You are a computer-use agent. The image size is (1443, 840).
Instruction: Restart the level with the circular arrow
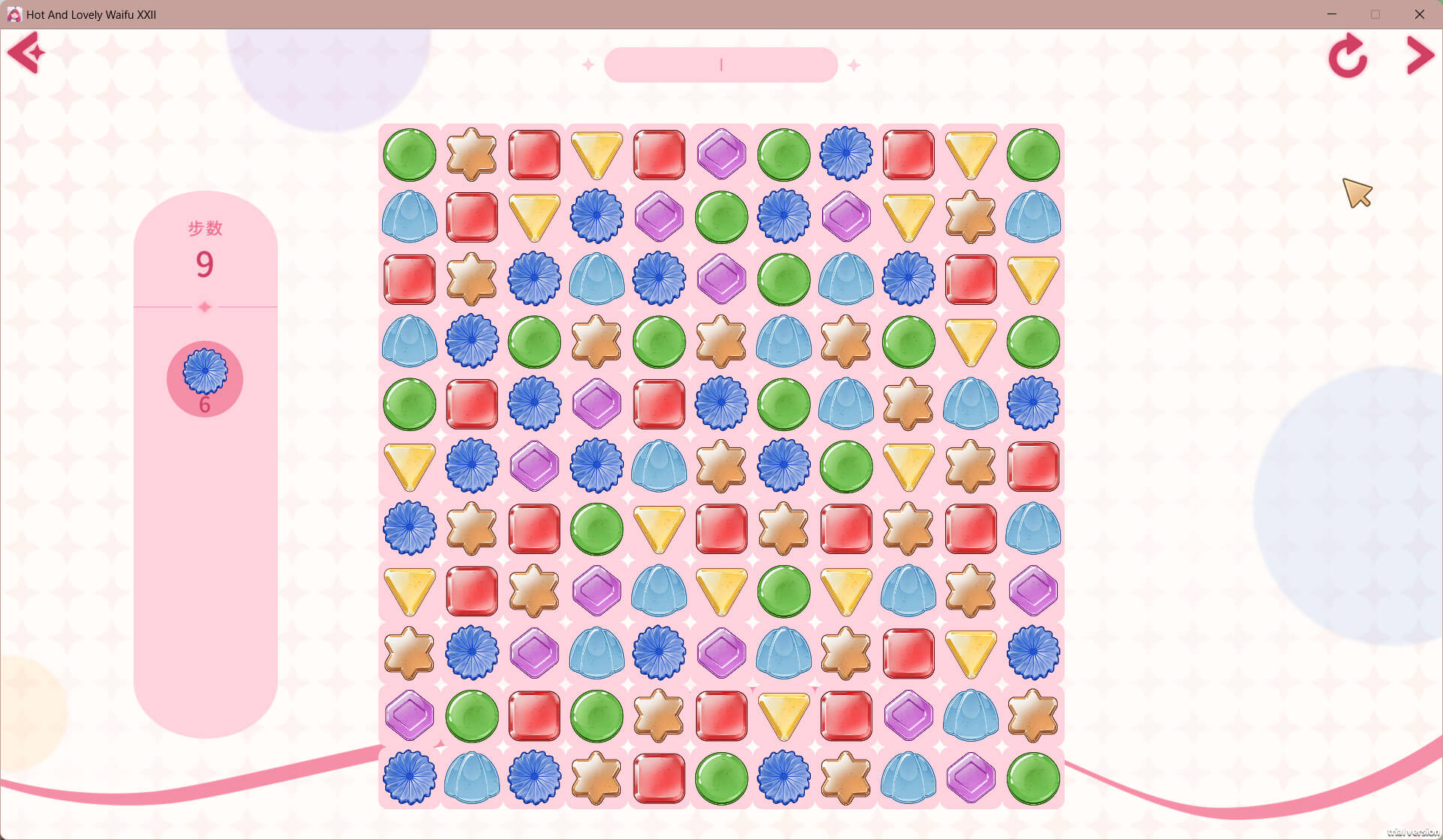click(x=1348, y=56)
